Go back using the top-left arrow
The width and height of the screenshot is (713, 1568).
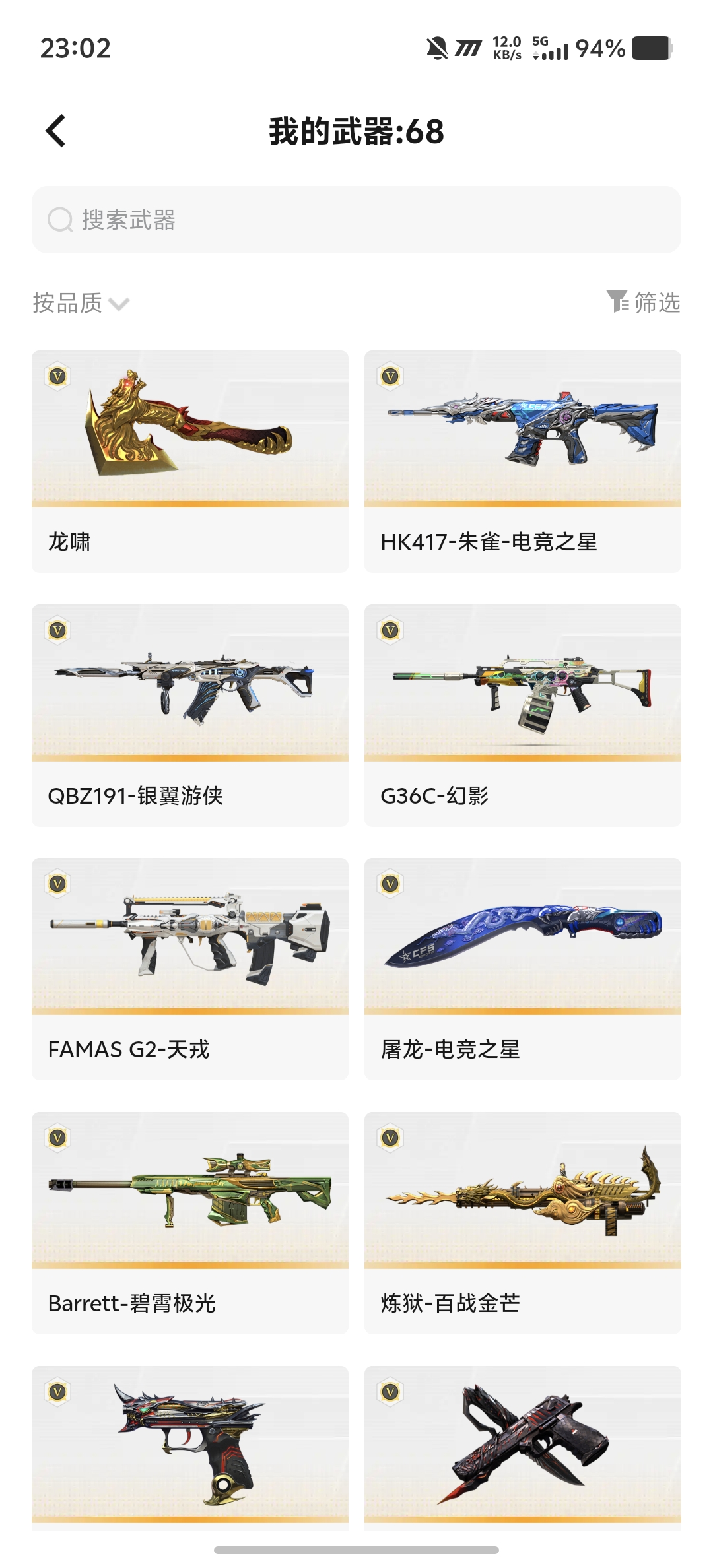[x=56, y=131]
